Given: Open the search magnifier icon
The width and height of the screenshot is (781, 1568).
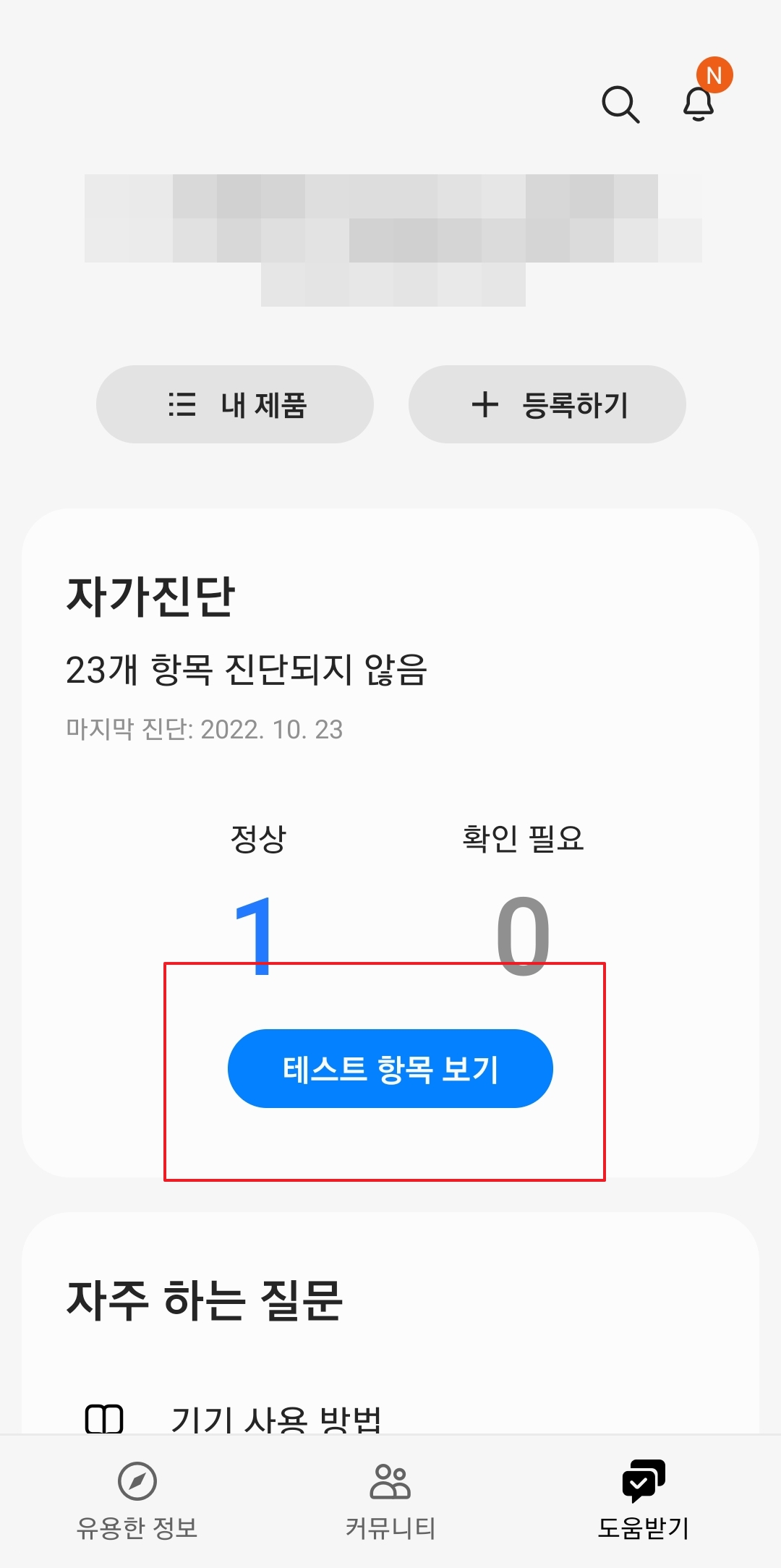Looking at the screenshot, I should click(620, 105).
